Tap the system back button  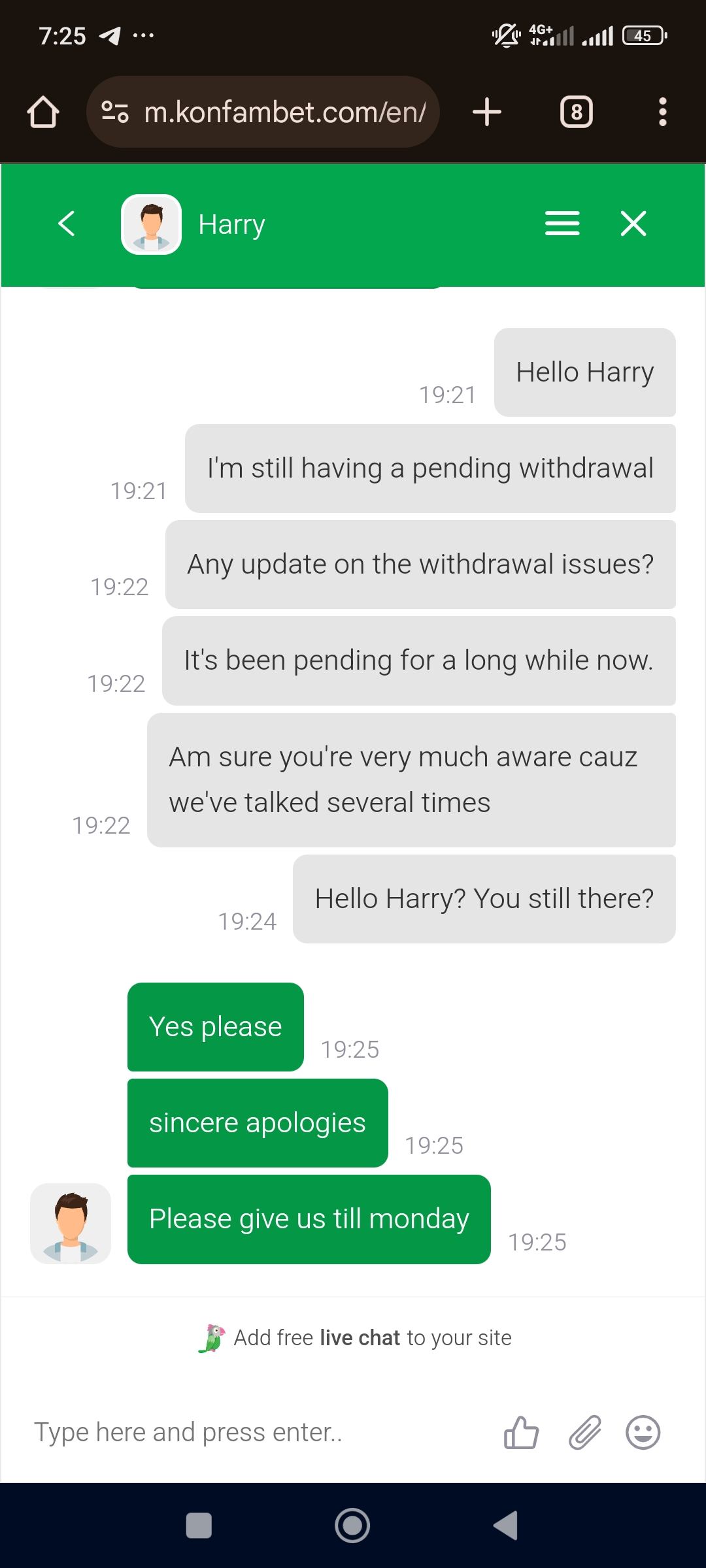506,1526
